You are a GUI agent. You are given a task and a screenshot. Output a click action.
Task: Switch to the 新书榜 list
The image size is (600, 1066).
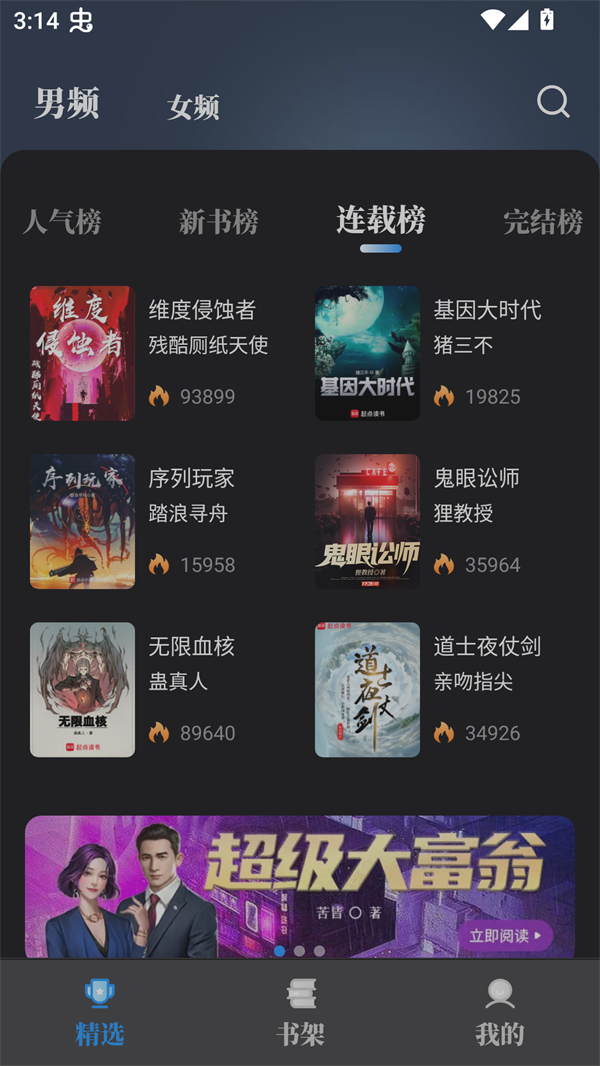pos(219,221)
